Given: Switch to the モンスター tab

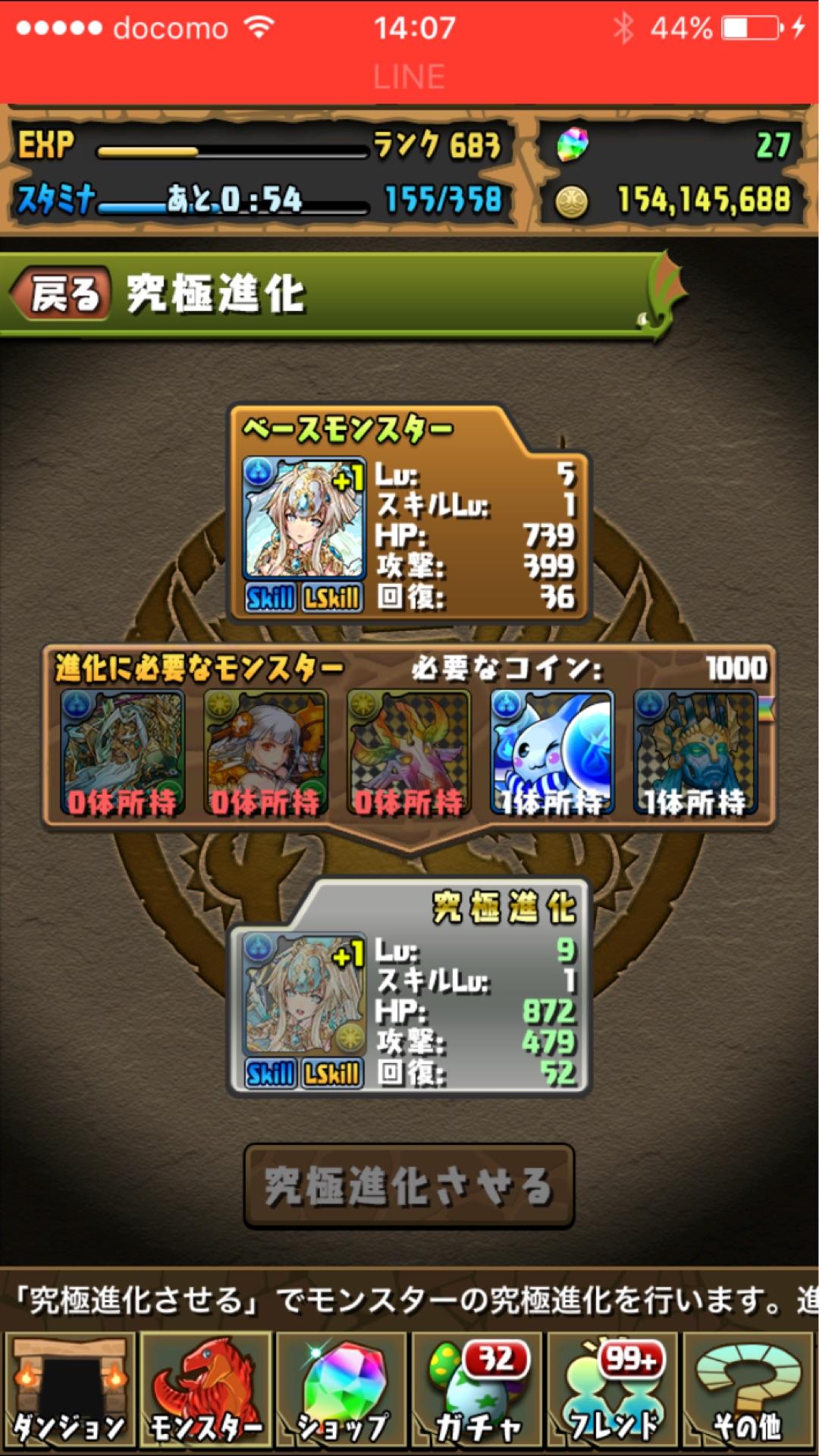Looking at the screenshot, I should click(x=206, y=1392).
